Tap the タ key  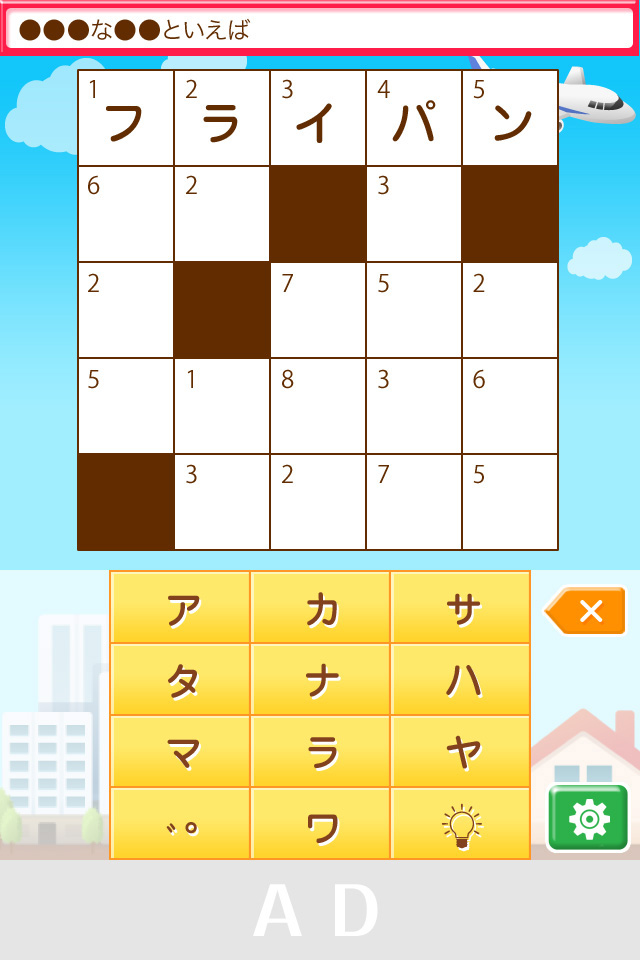(x=180, y=679)
